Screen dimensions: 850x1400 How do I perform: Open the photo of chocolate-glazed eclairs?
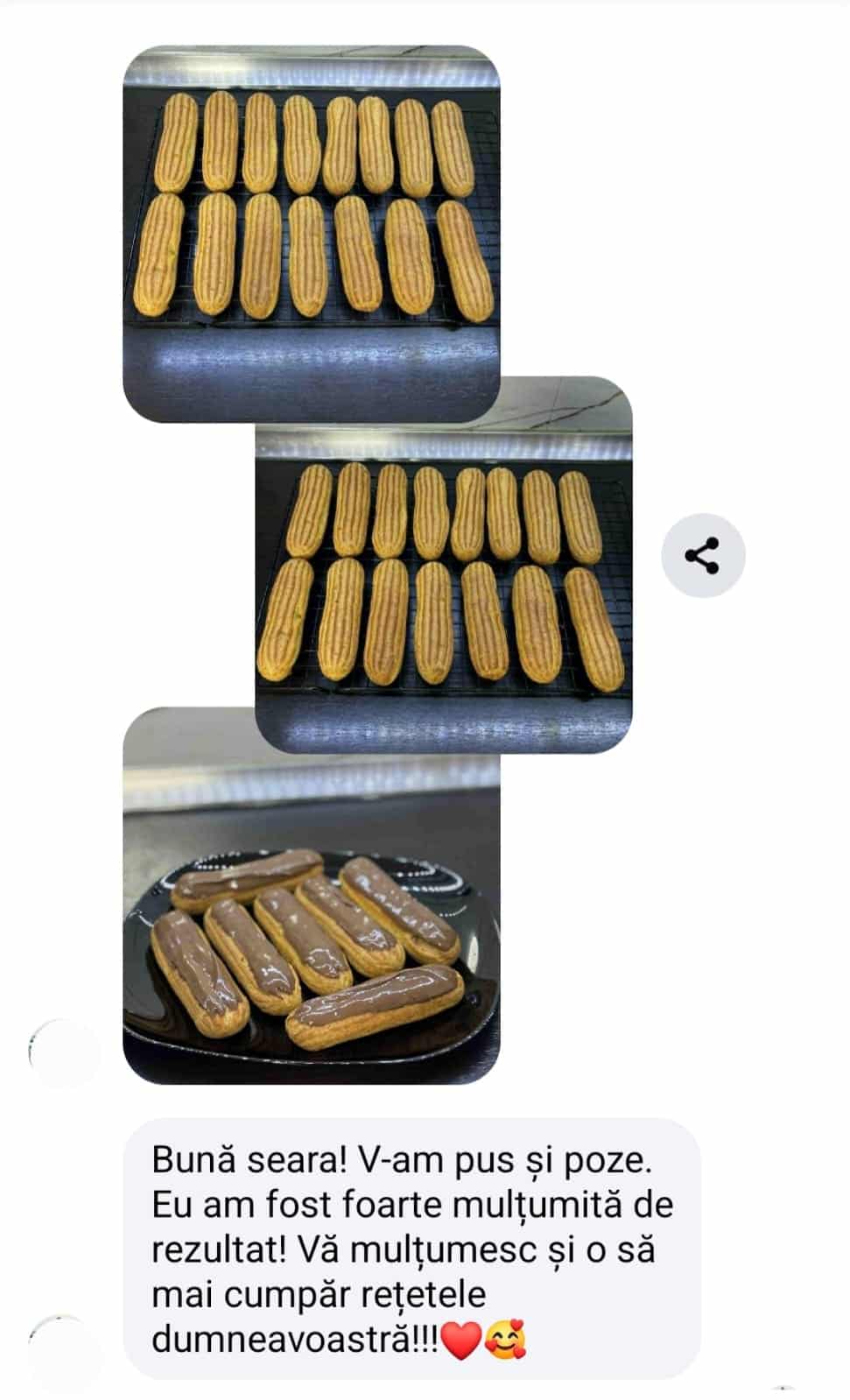311,928
